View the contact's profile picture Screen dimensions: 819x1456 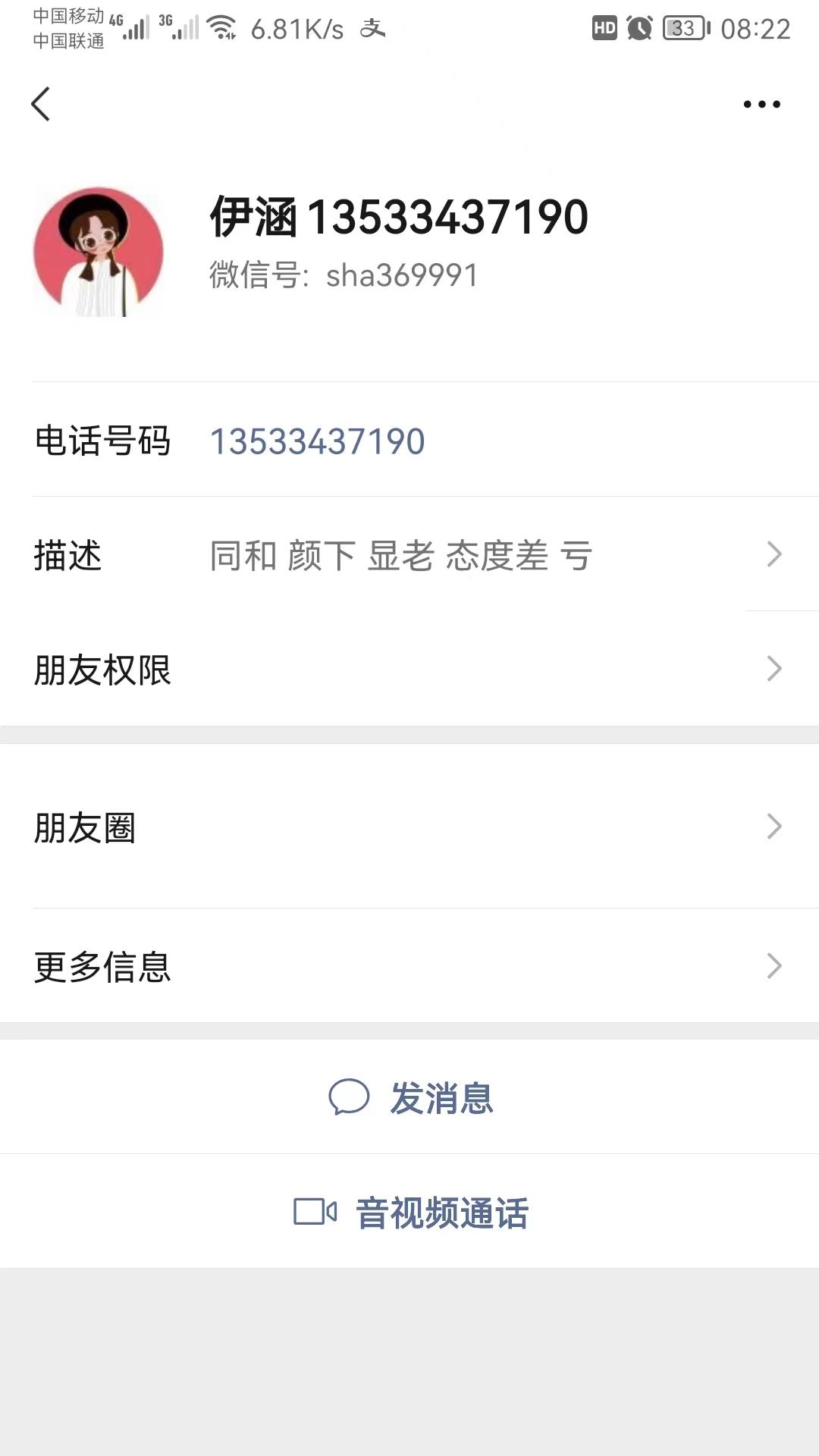[99, 253]
